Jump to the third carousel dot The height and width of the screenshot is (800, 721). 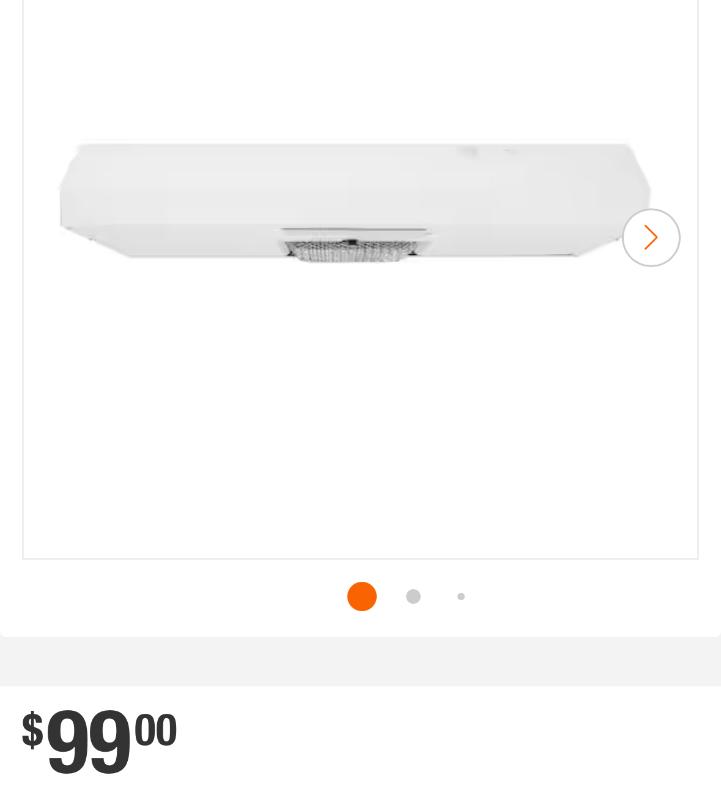tap(461, 597)
